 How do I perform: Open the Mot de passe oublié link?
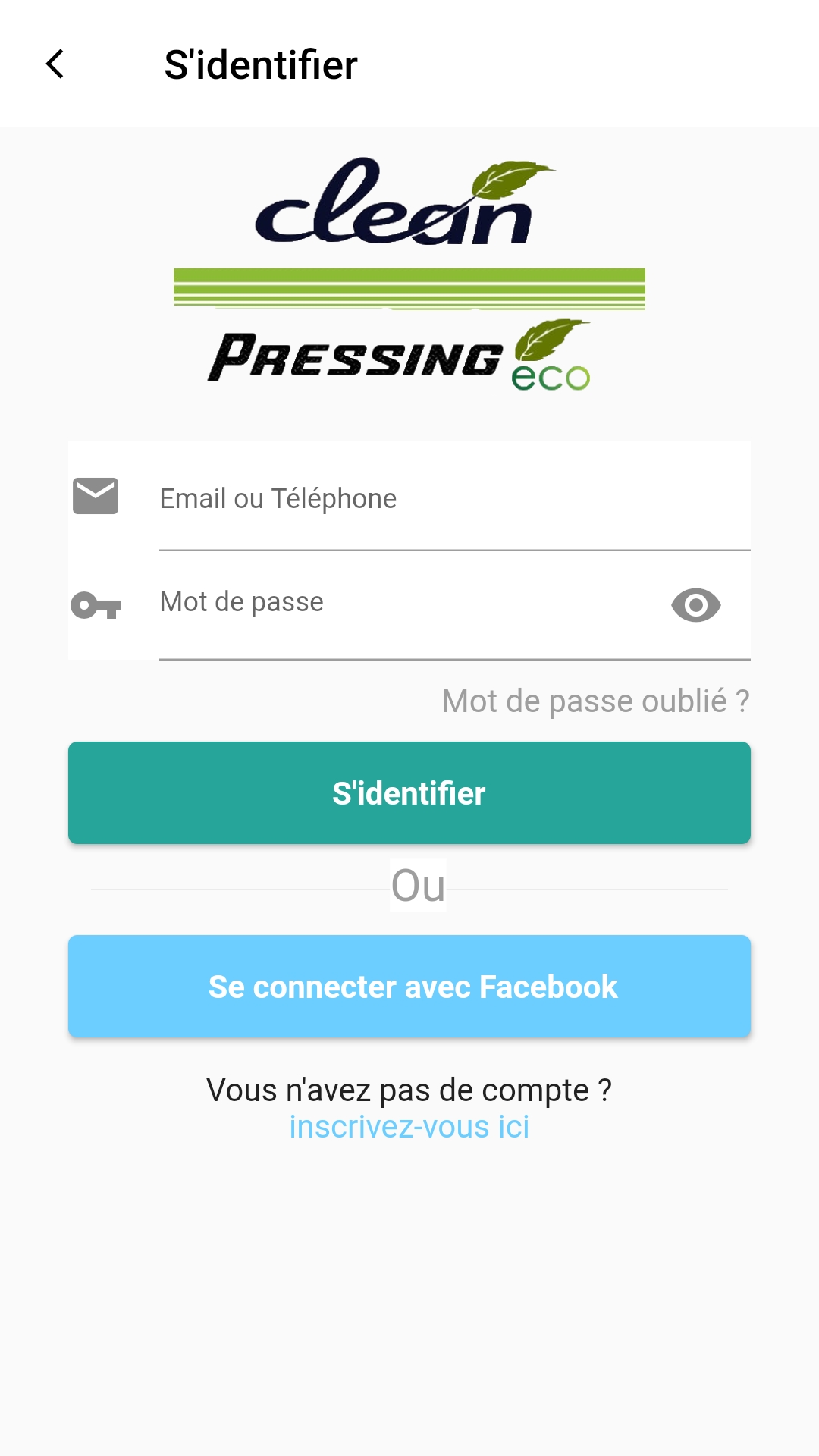pos(596,701)
